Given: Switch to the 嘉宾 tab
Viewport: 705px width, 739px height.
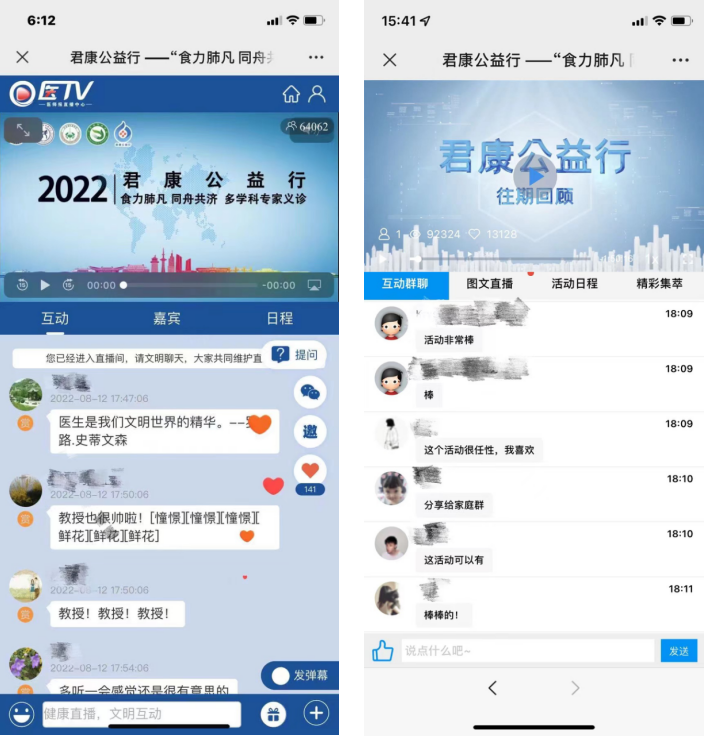Looking at the screenshot, I should (x=167, y=318).
